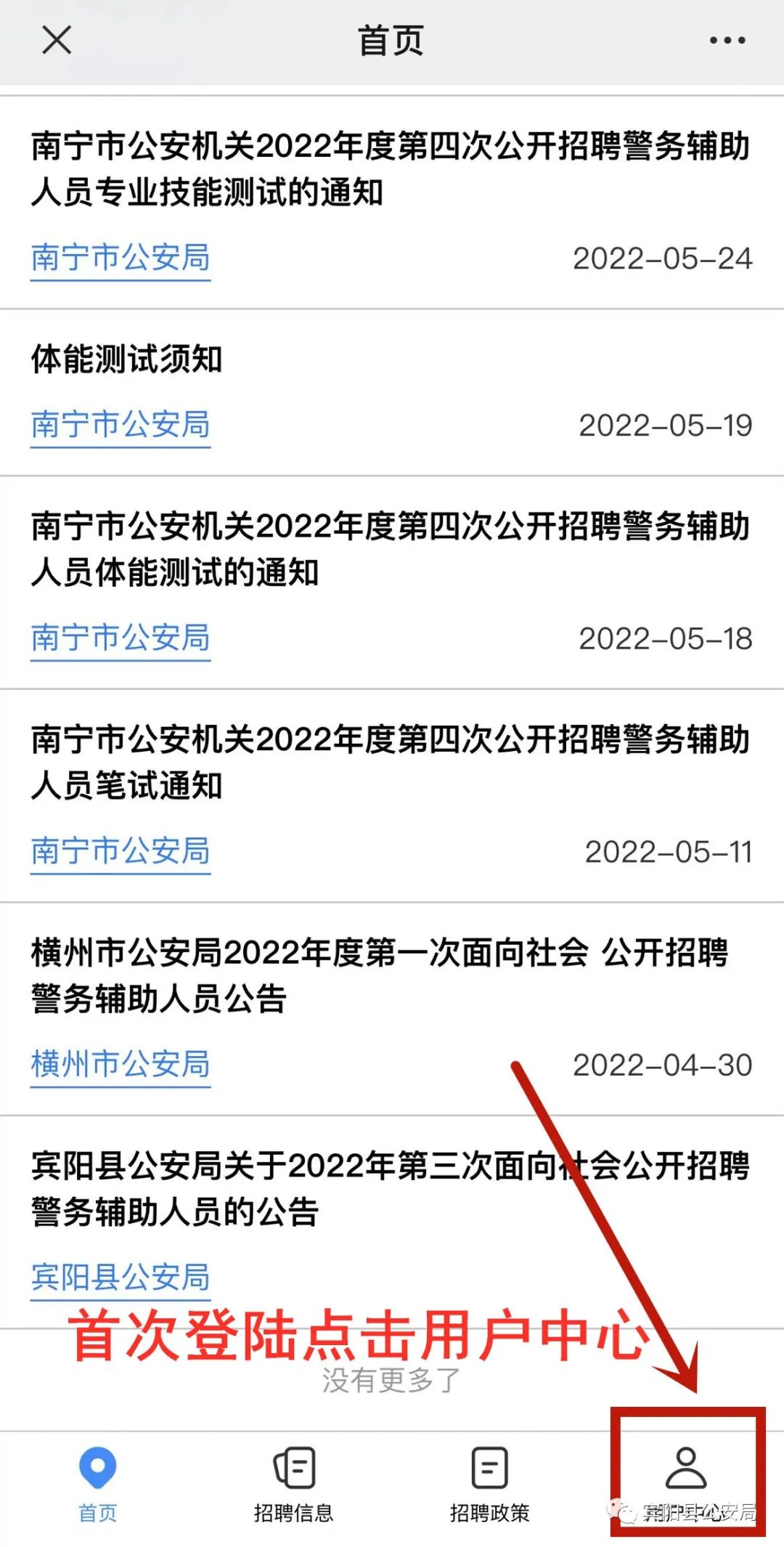Open the 人员笔试通知 announcement
784x1547 pixels.
tap(391, 762)
